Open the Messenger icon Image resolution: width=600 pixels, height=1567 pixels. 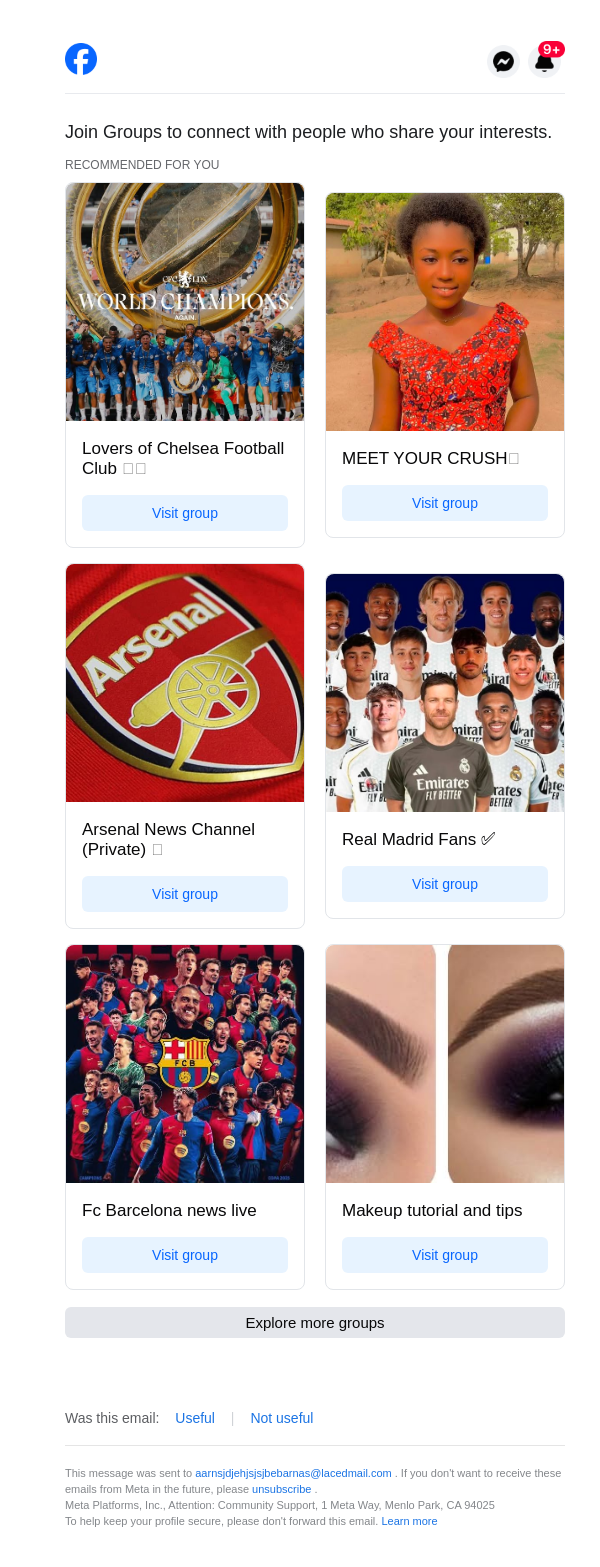504,62
